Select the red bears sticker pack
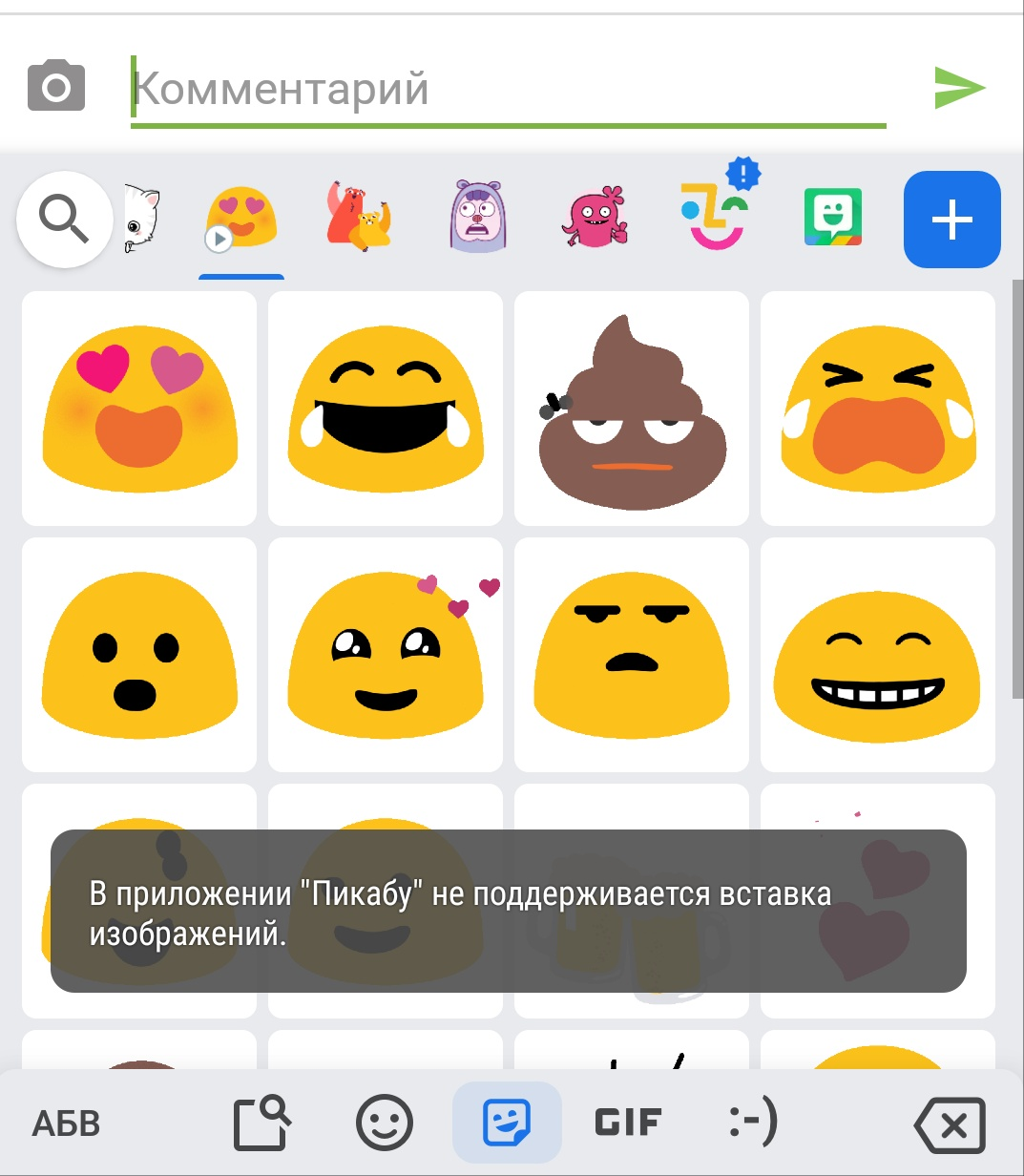 [x=357, y=218]
